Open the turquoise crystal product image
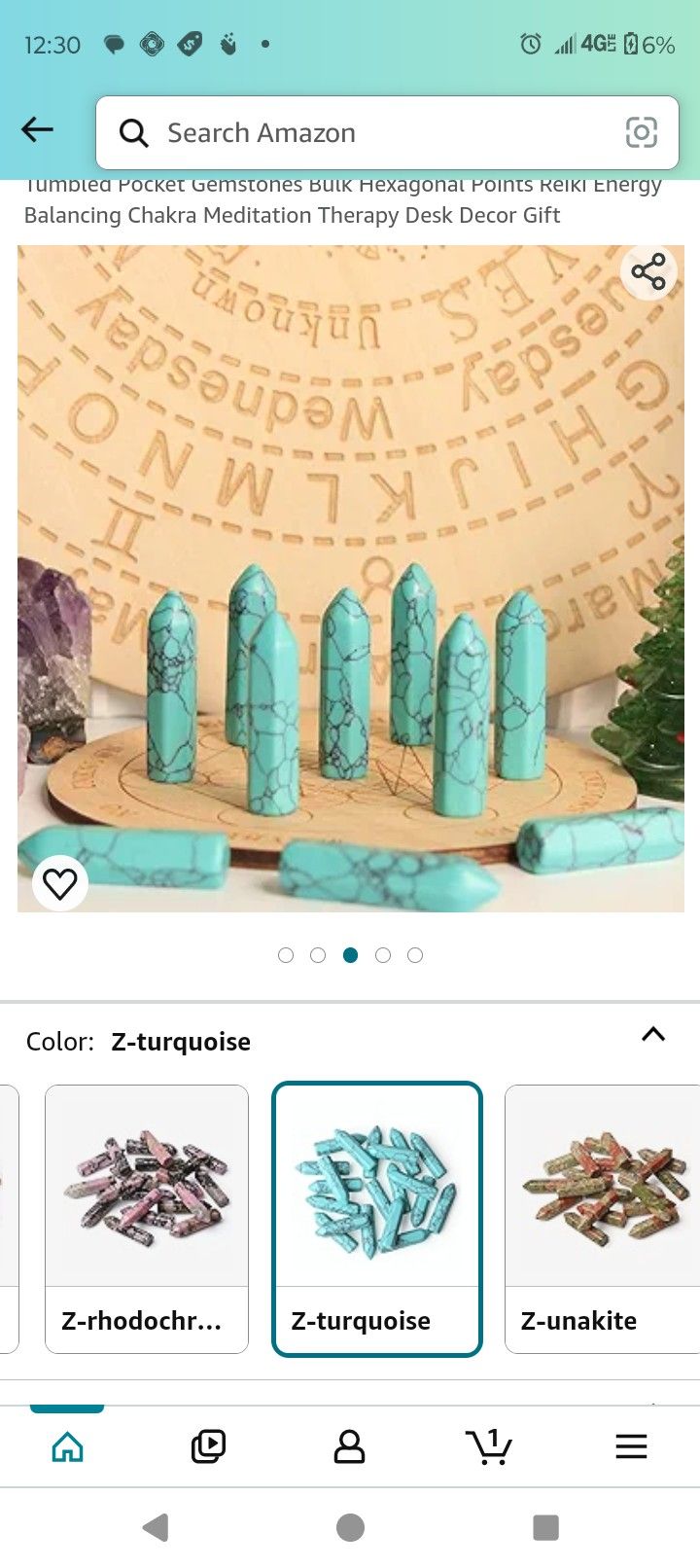Screen dimensions: 700x1568 [x=350, y=579]
